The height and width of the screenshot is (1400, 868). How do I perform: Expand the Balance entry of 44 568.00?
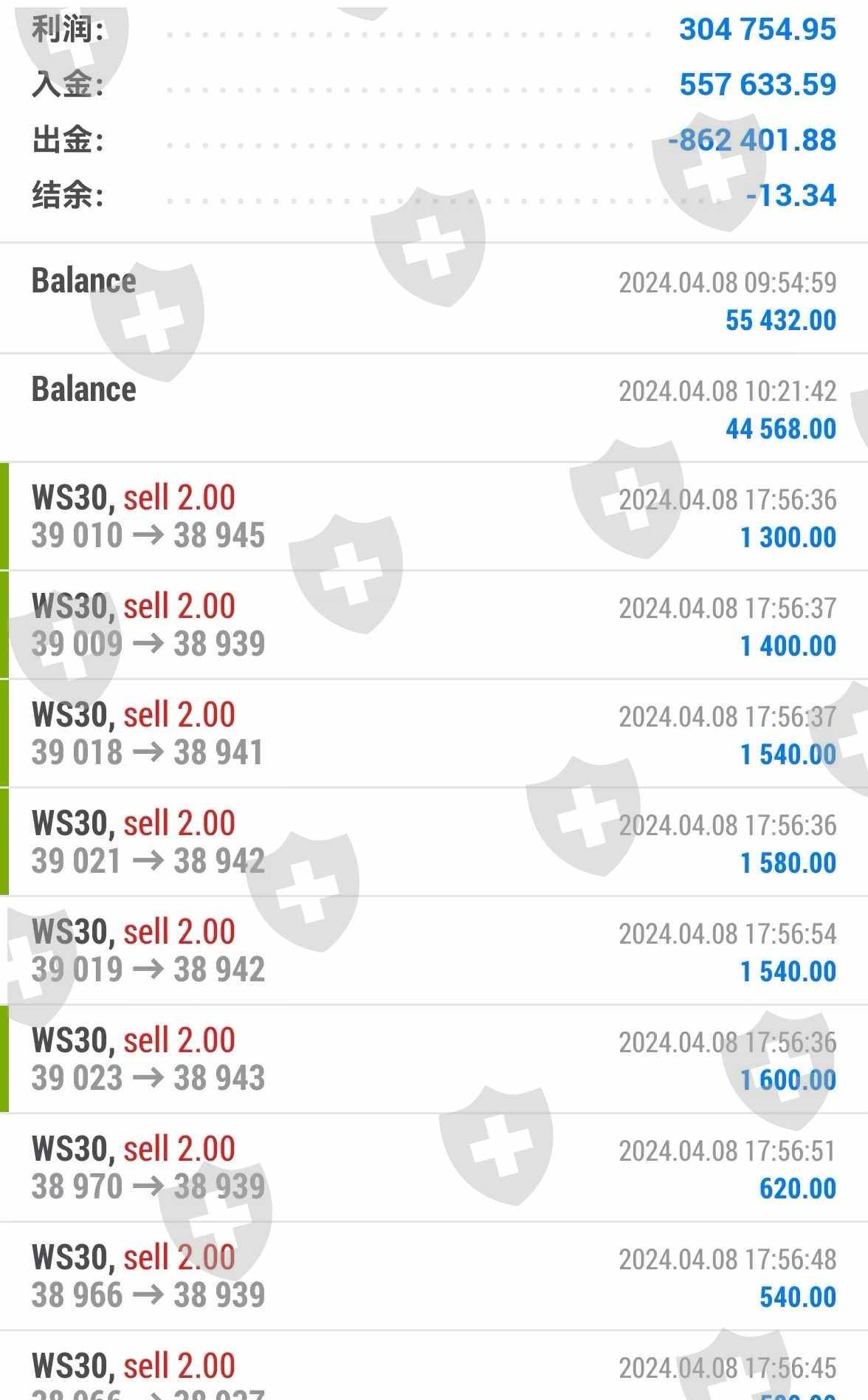pos(434,408)
